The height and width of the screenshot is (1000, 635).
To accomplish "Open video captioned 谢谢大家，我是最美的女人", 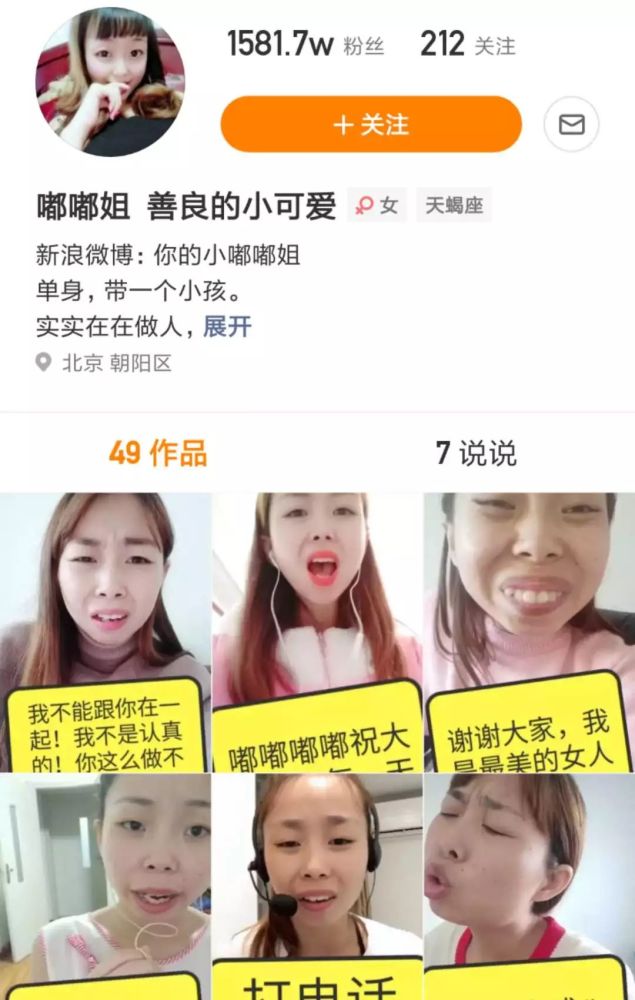I will coord(529,632).
